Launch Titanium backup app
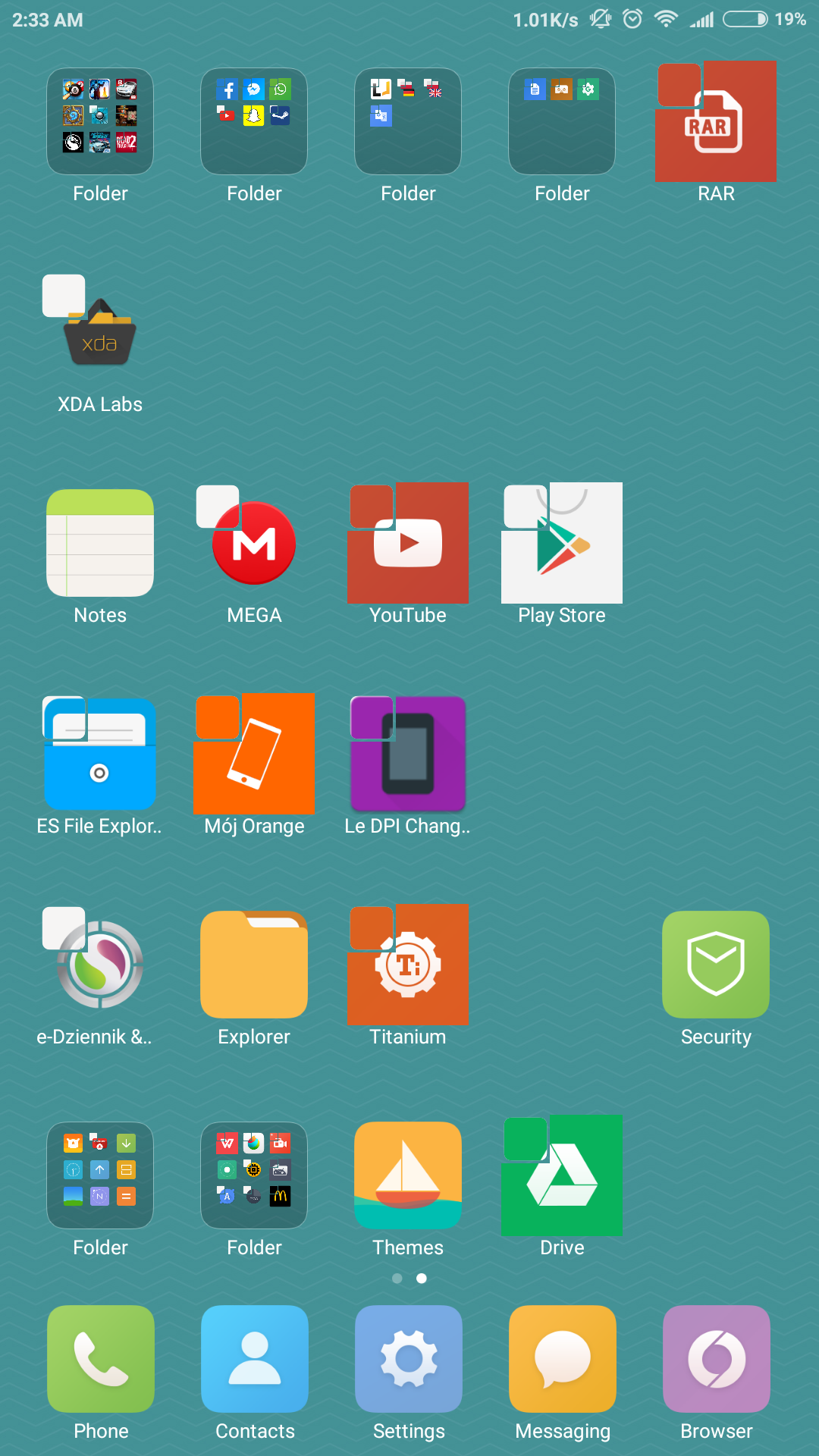 (408, 965)
